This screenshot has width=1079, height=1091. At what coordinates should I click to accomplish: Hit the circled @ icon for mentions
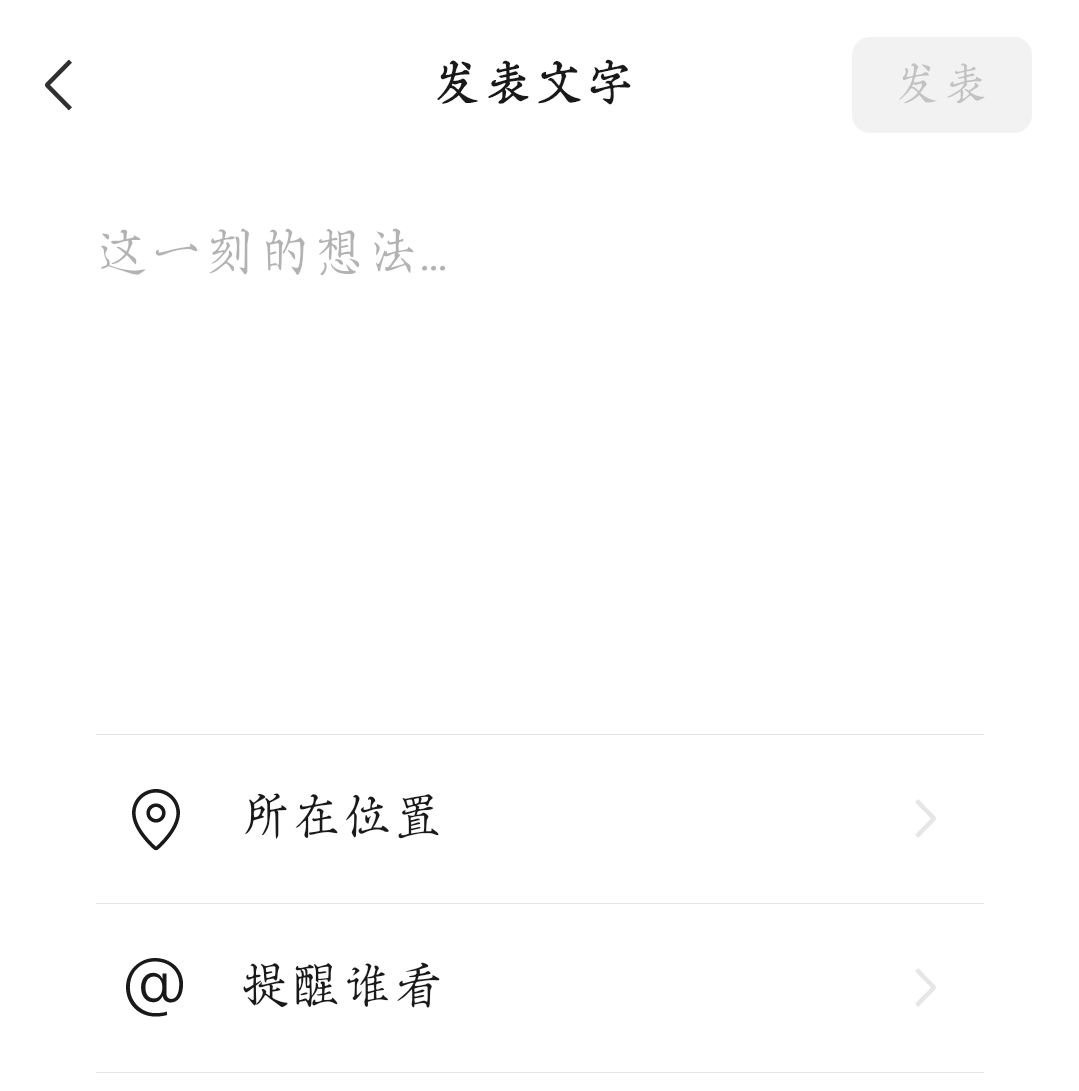click(154, 985)
